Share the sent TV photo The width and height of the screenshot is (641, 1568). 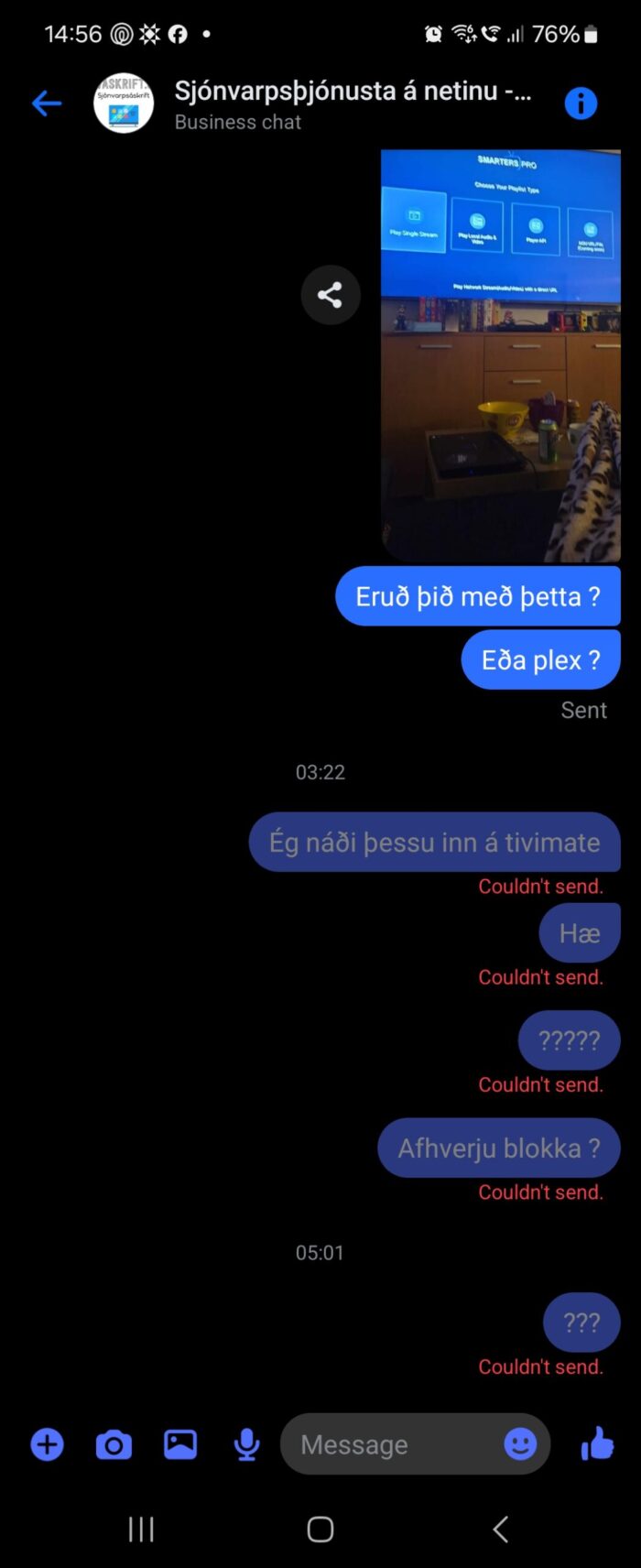330,295
